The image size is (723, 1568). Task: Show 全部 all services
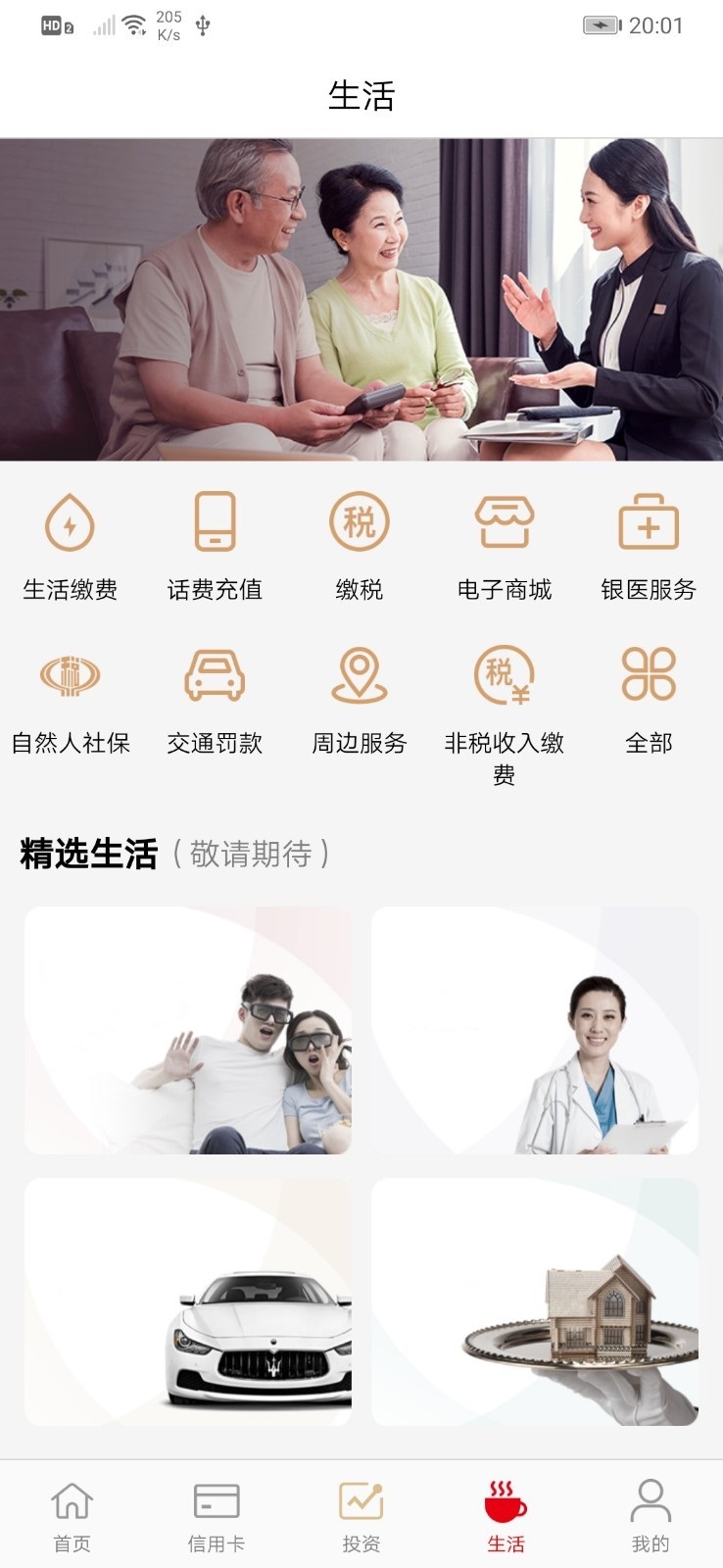(x=649, y=701)
